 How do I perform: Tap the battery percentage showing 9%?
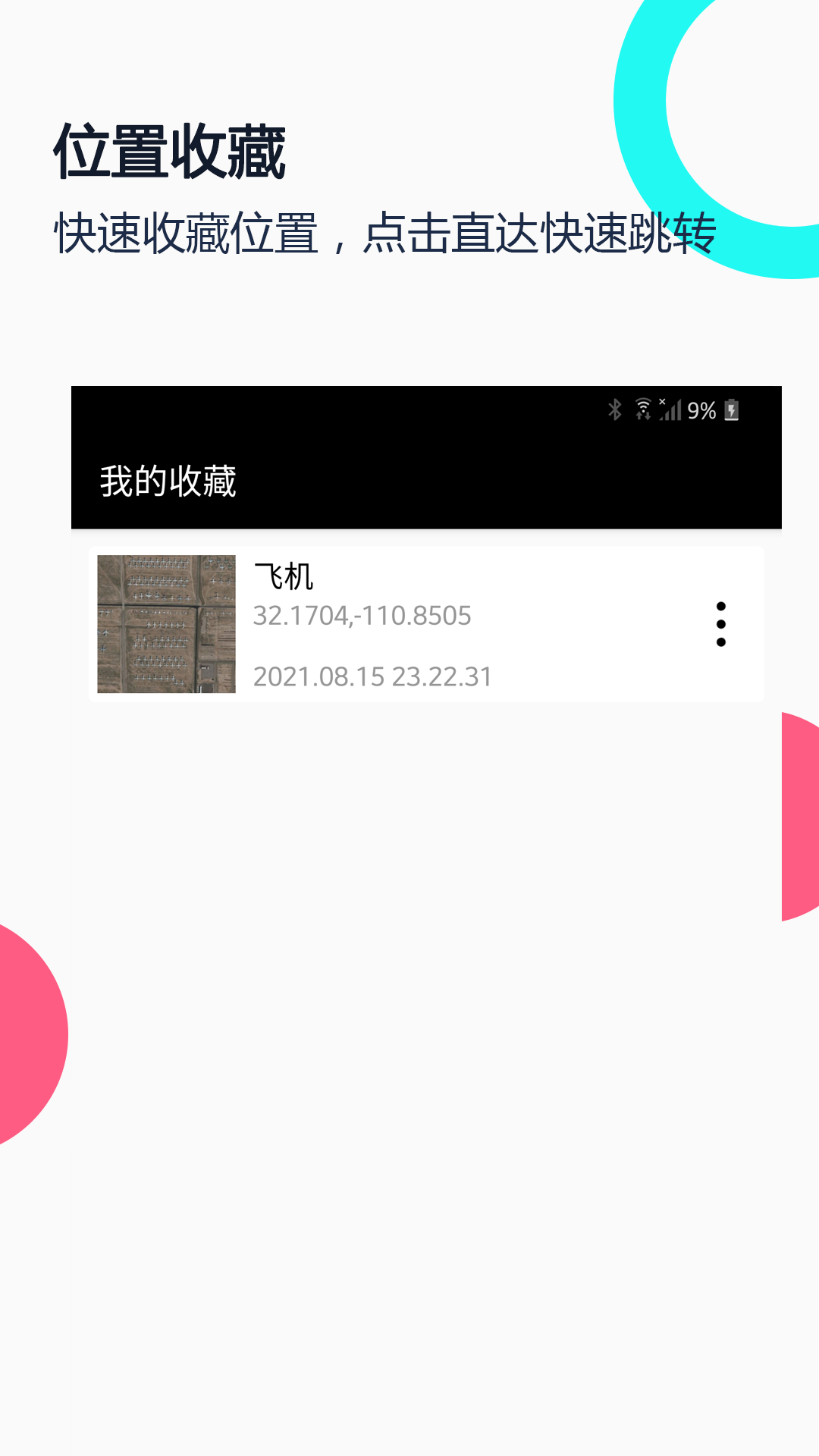pos(703,411)
